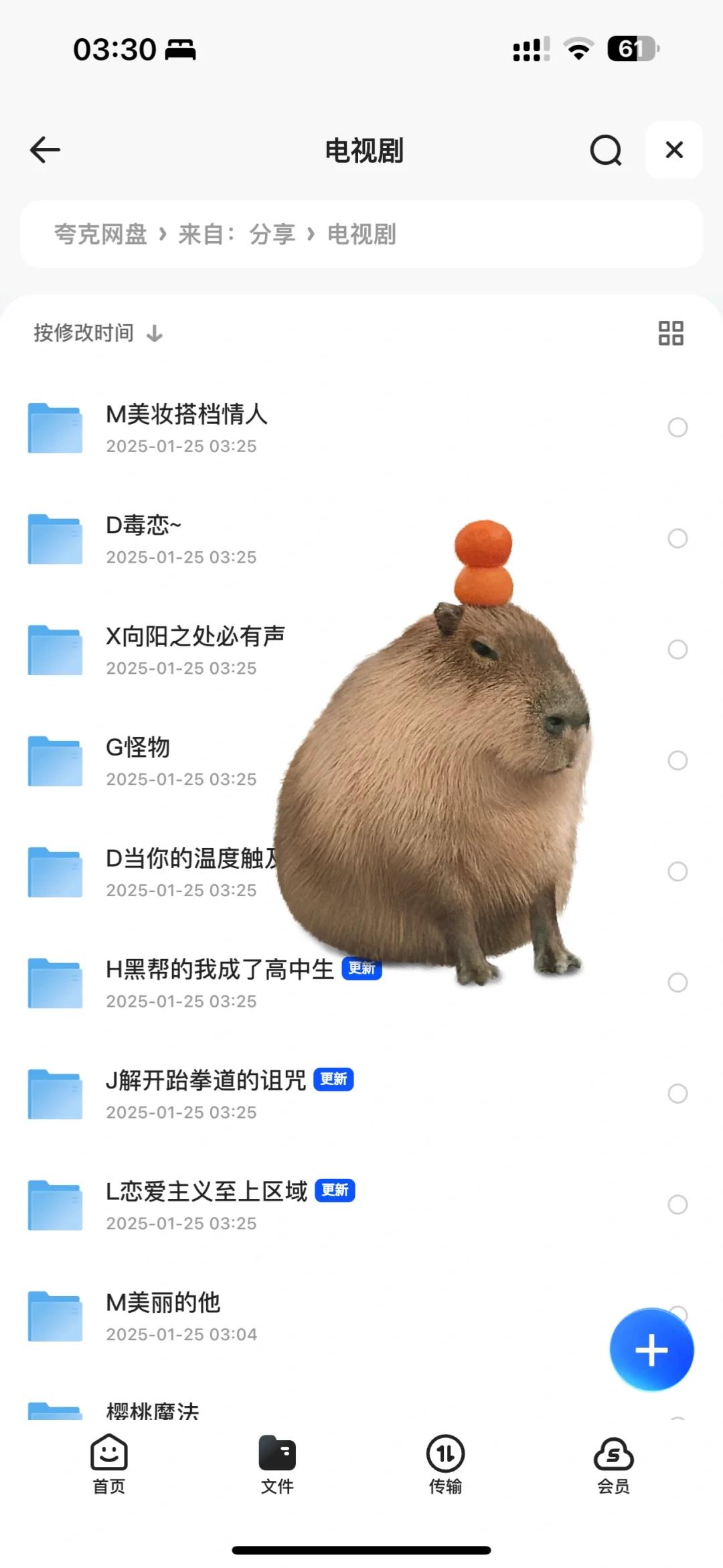This screenshot has height=1568, width=723.
Task: Close the page with the X button
Action: pyautogui.click(x=674, y=150)
